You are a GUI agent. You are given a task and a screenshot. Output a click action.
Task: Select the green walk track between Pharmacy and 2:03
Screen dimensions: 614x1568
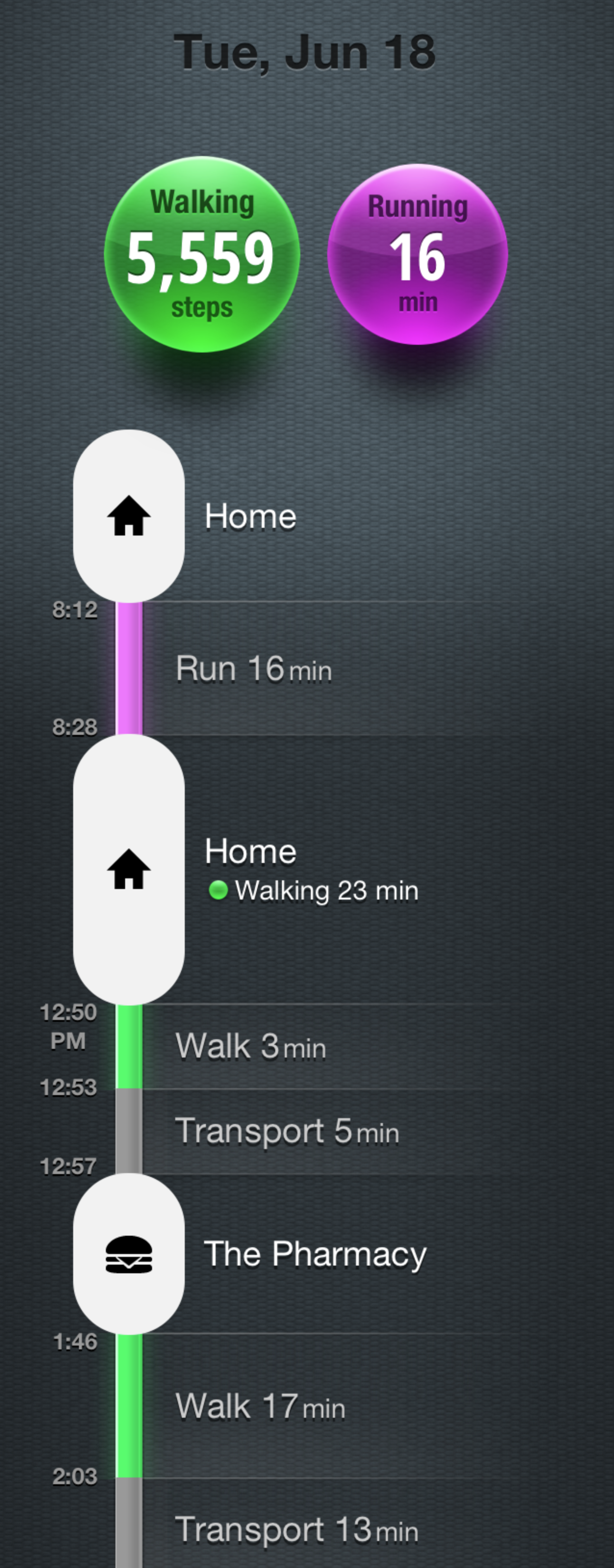point(129,1406)
